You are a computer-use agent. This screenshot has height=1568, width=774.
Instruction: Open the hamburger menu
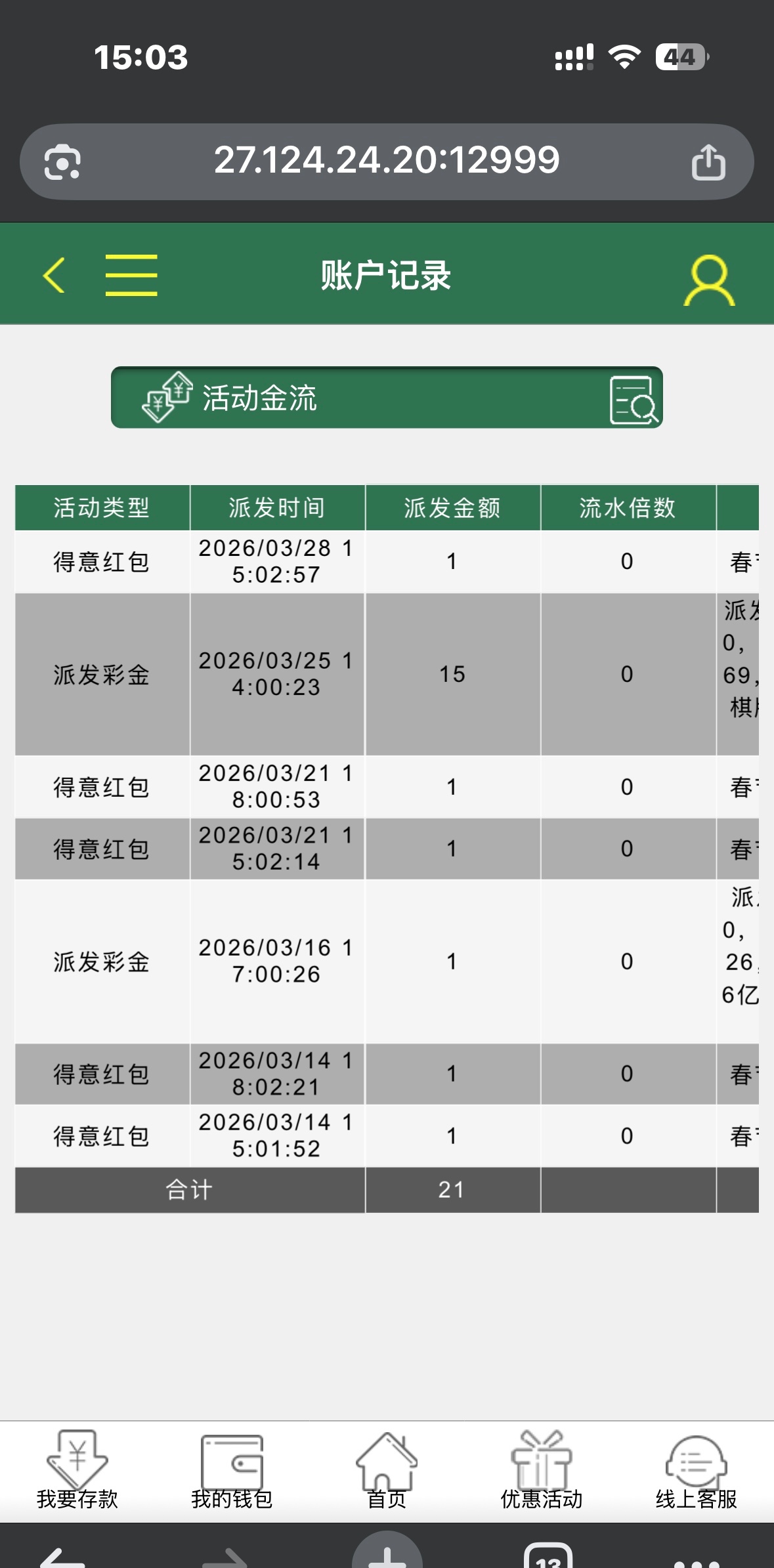[131, 275]
